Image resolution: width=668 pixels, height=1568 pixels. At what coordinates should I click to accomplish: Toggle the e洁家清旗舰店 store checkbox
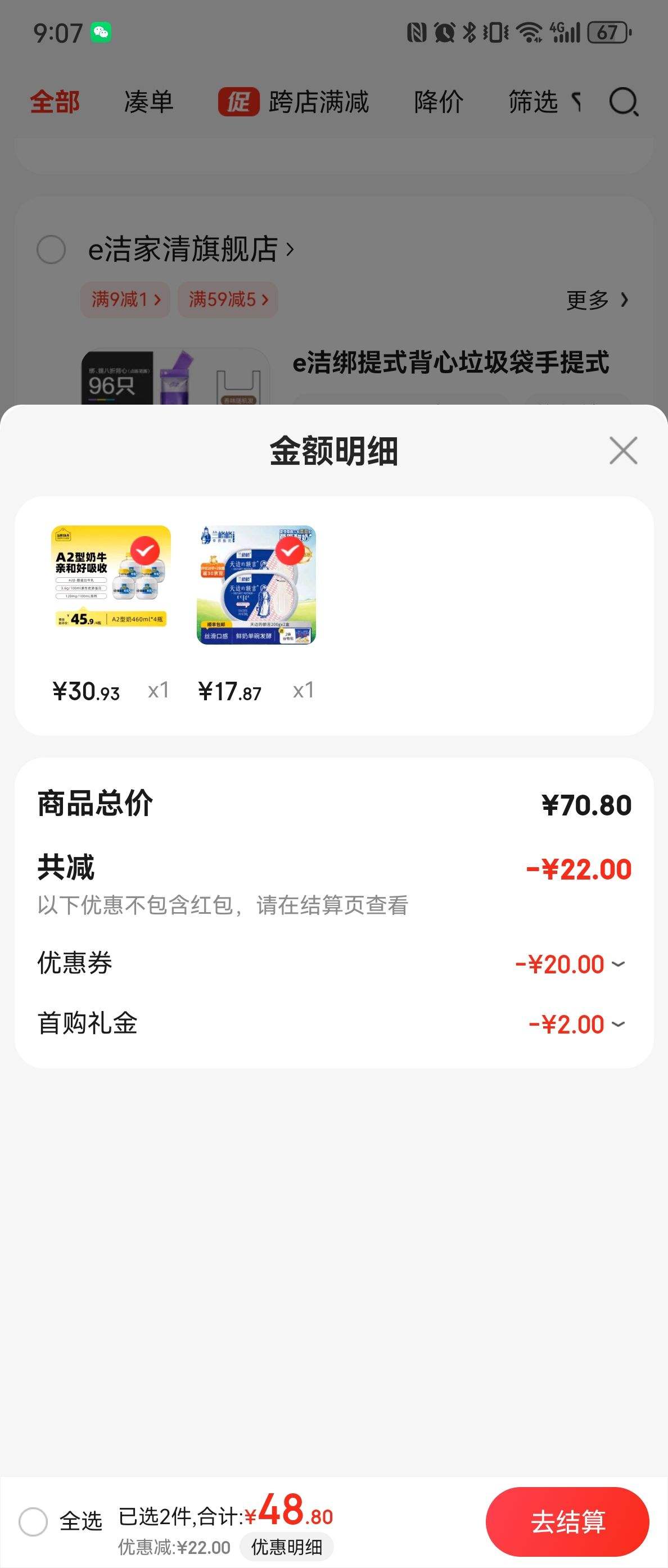click(51, 250)
